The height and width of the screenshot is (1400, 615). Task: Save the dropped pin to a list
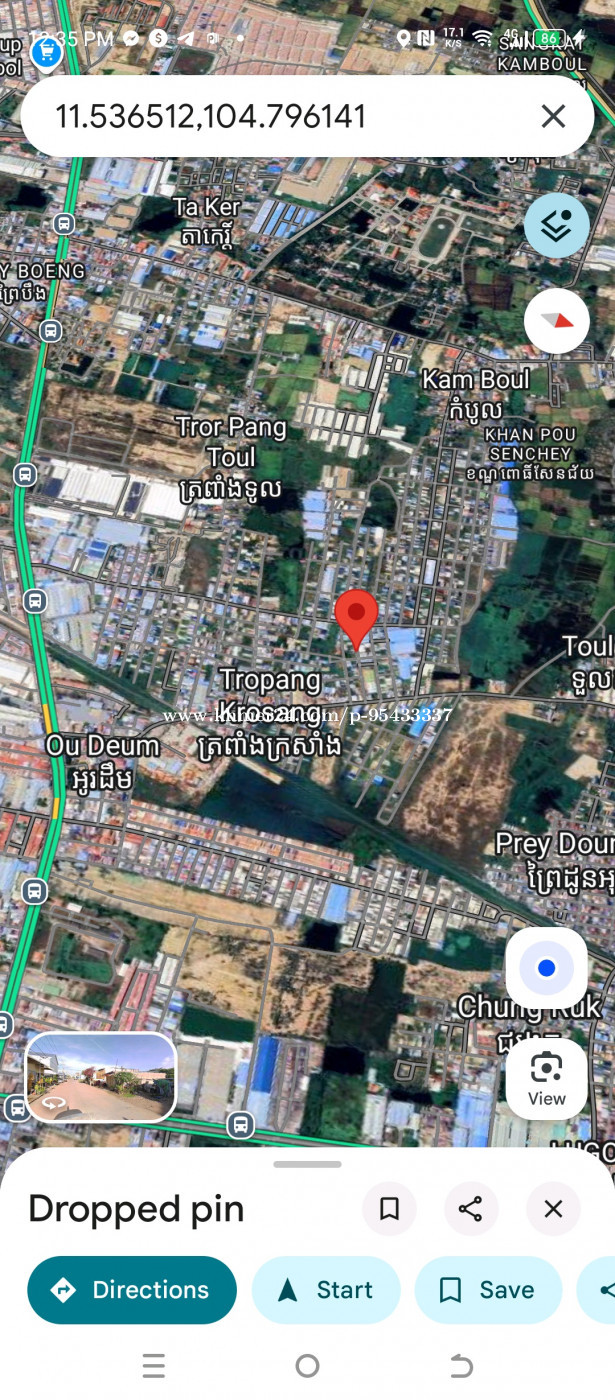coord(488,1290)
